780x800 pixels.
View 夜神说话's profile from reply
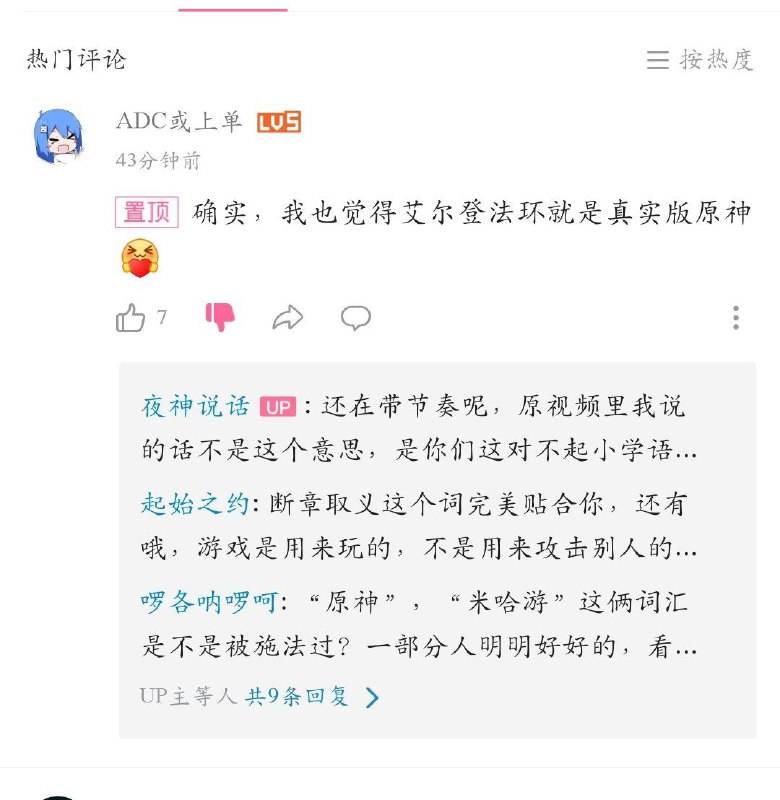tap(196, 406)
